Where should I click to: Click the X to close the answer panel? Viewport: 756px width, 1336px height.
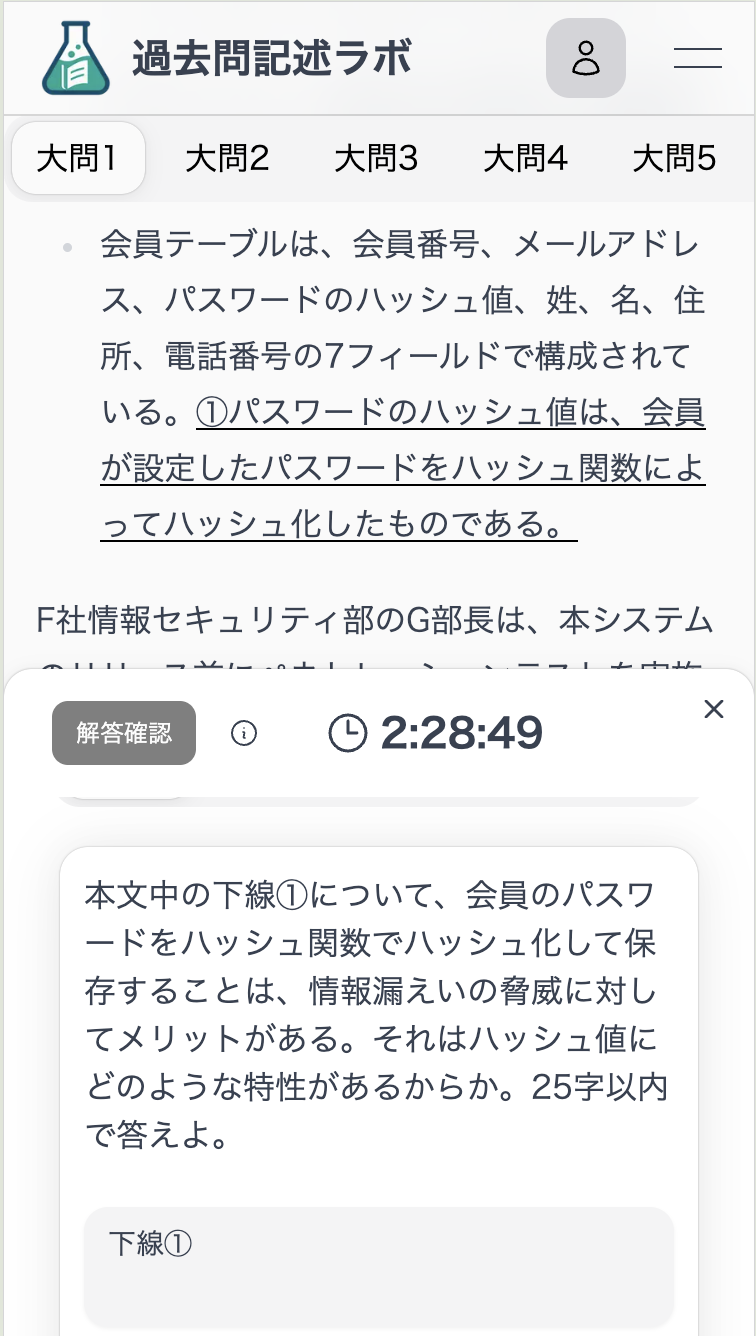point(714,709)
